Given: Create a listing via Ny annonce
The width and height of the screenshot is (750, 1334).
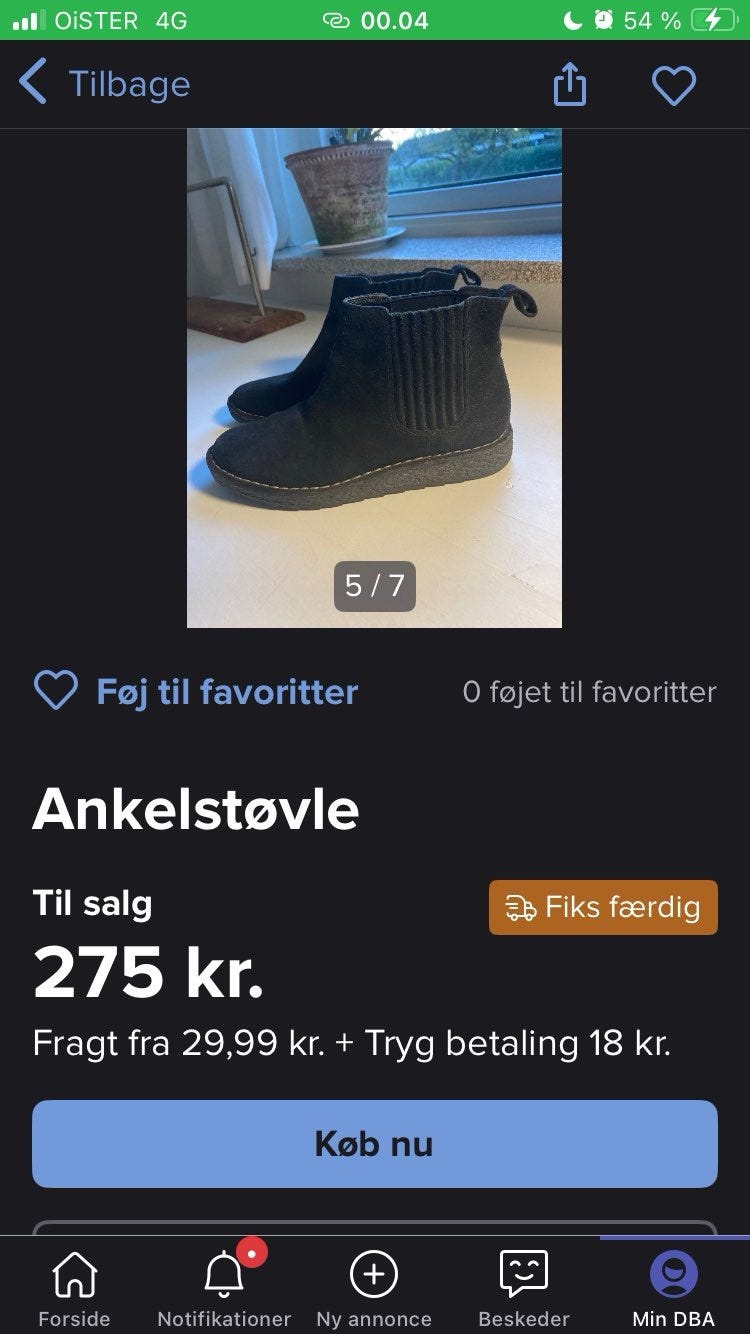Looking at the screenshot, I should point(374,1288).
